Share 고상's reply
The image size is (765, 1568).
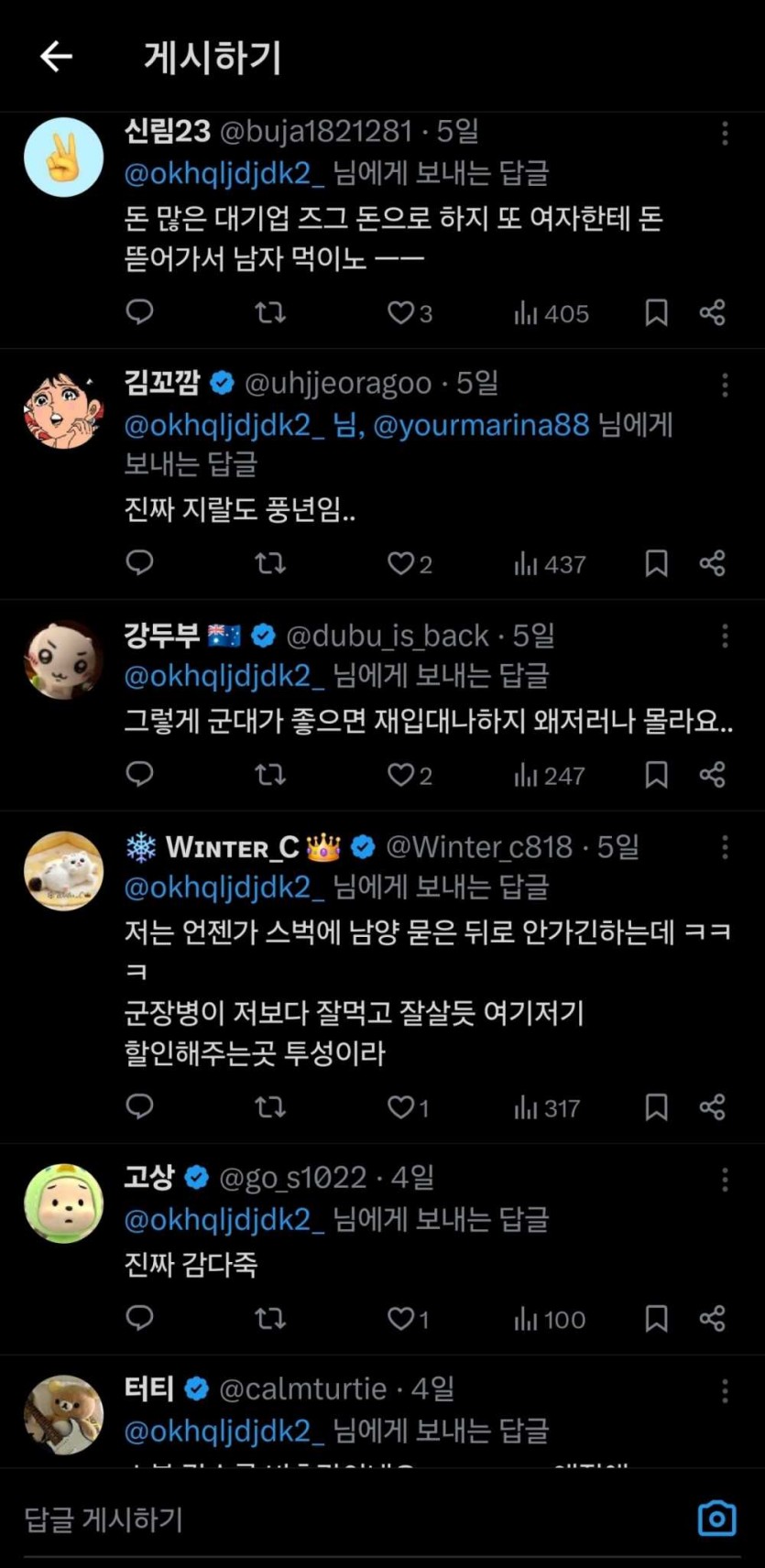tap(713, 1319)
